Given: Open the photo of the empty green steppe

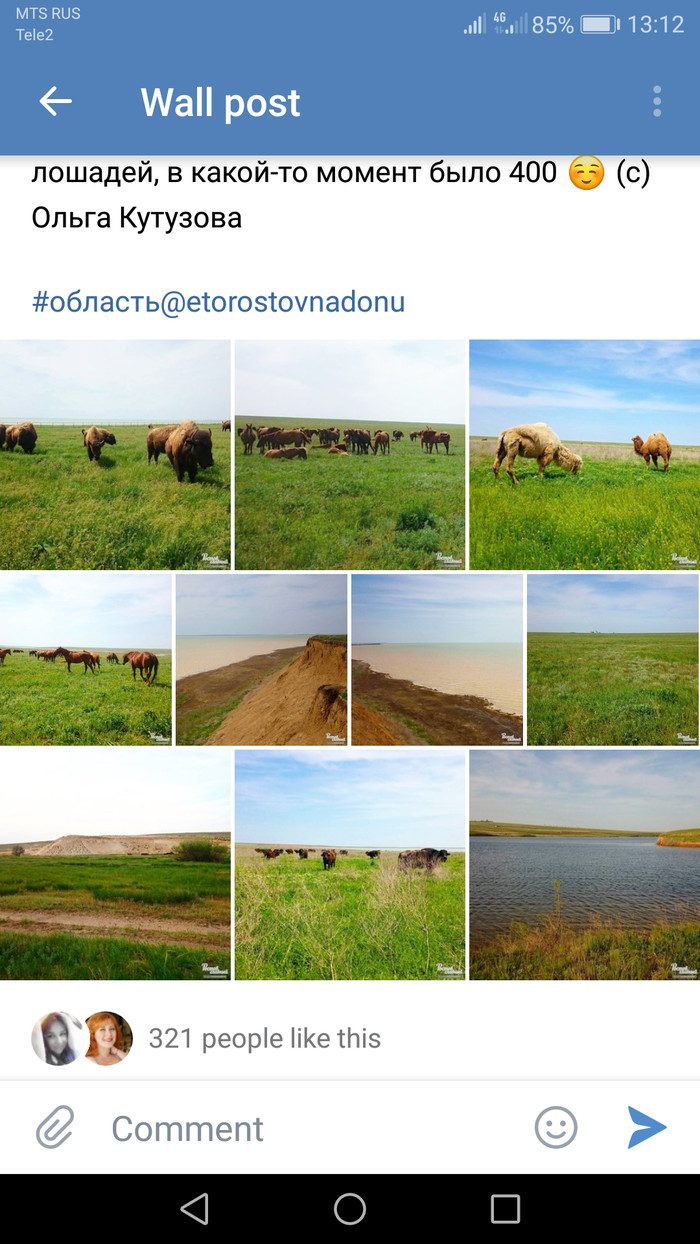Looking at the screenshot, I should (x=613, y=660).
